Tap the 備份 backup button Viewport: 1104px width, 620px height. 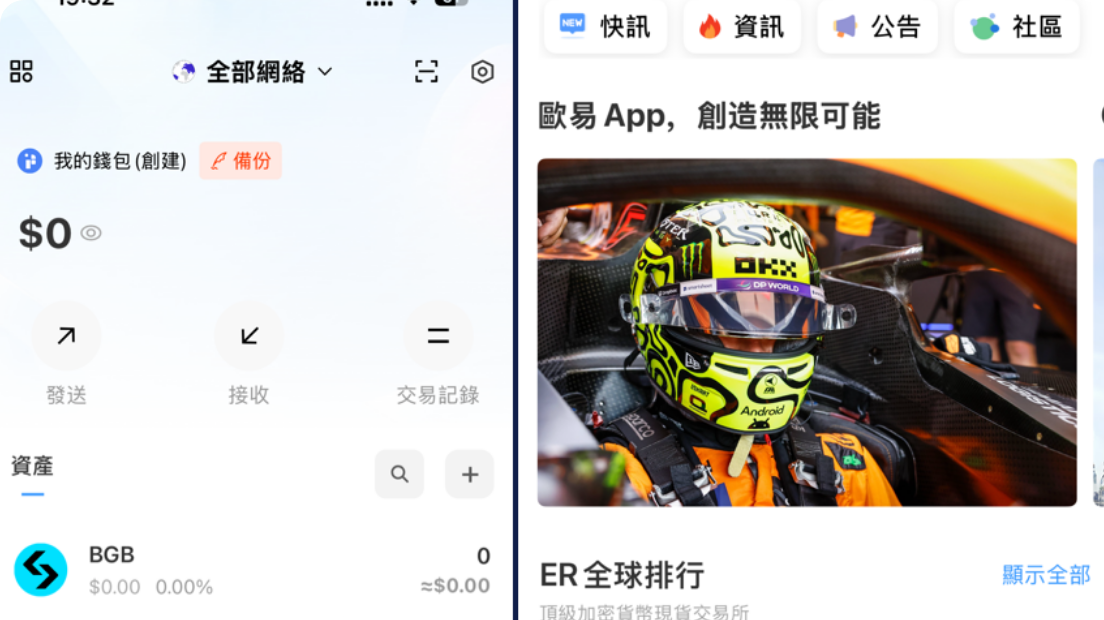pos(240,161)
